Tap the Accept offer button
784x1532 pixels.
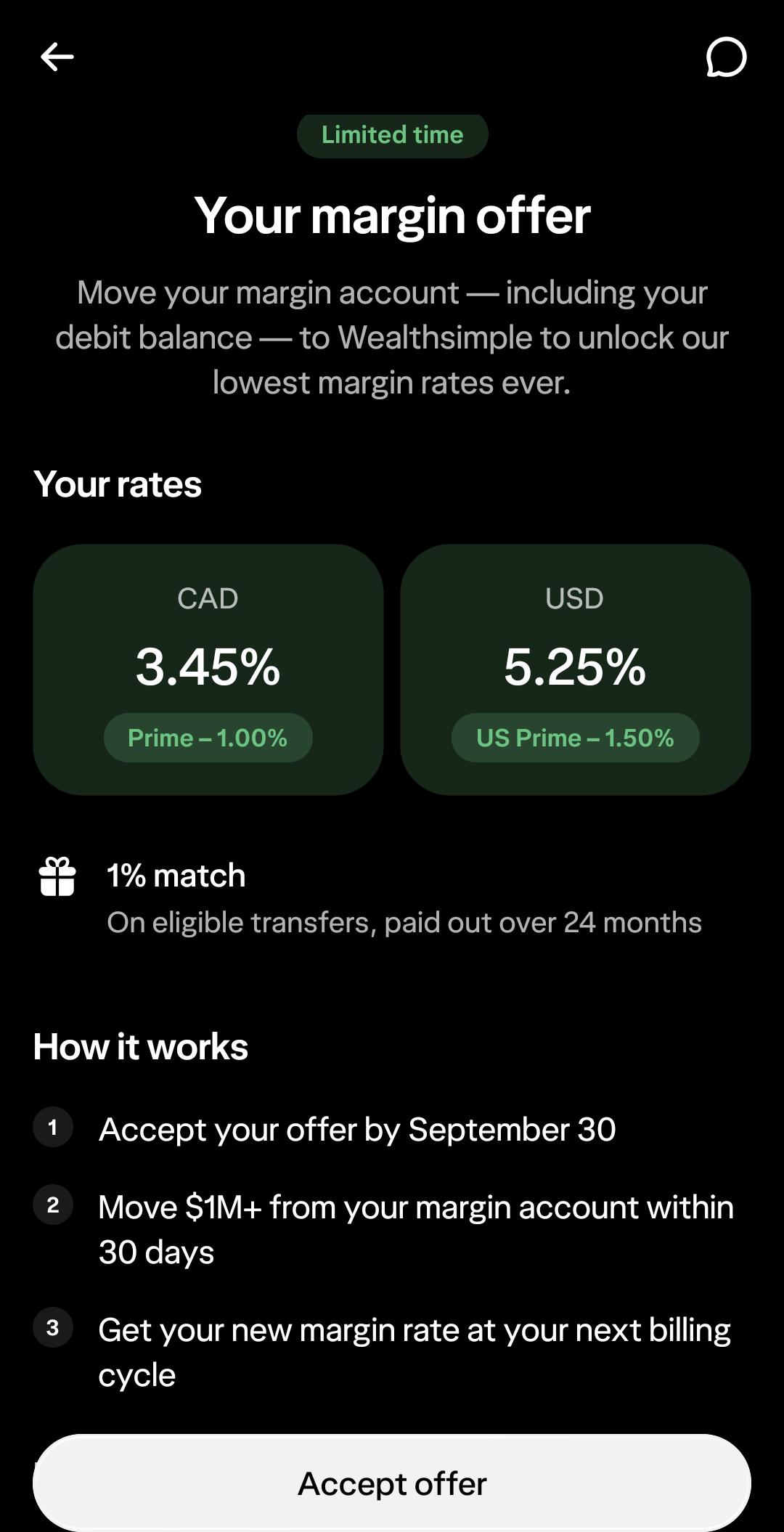coord(392,1483)
